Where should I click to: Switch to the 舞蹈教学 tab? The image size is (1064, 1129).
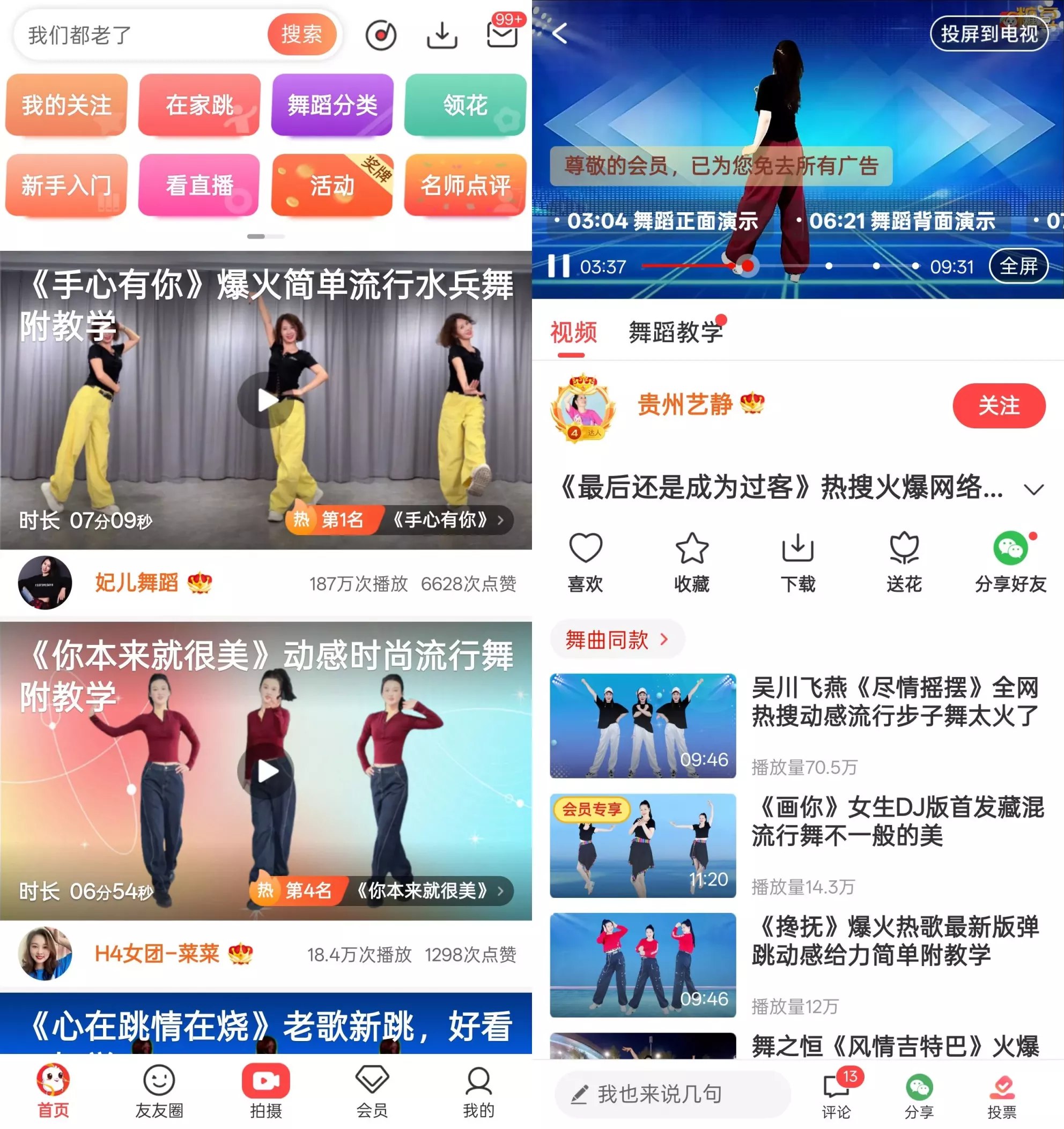point(675,332)
